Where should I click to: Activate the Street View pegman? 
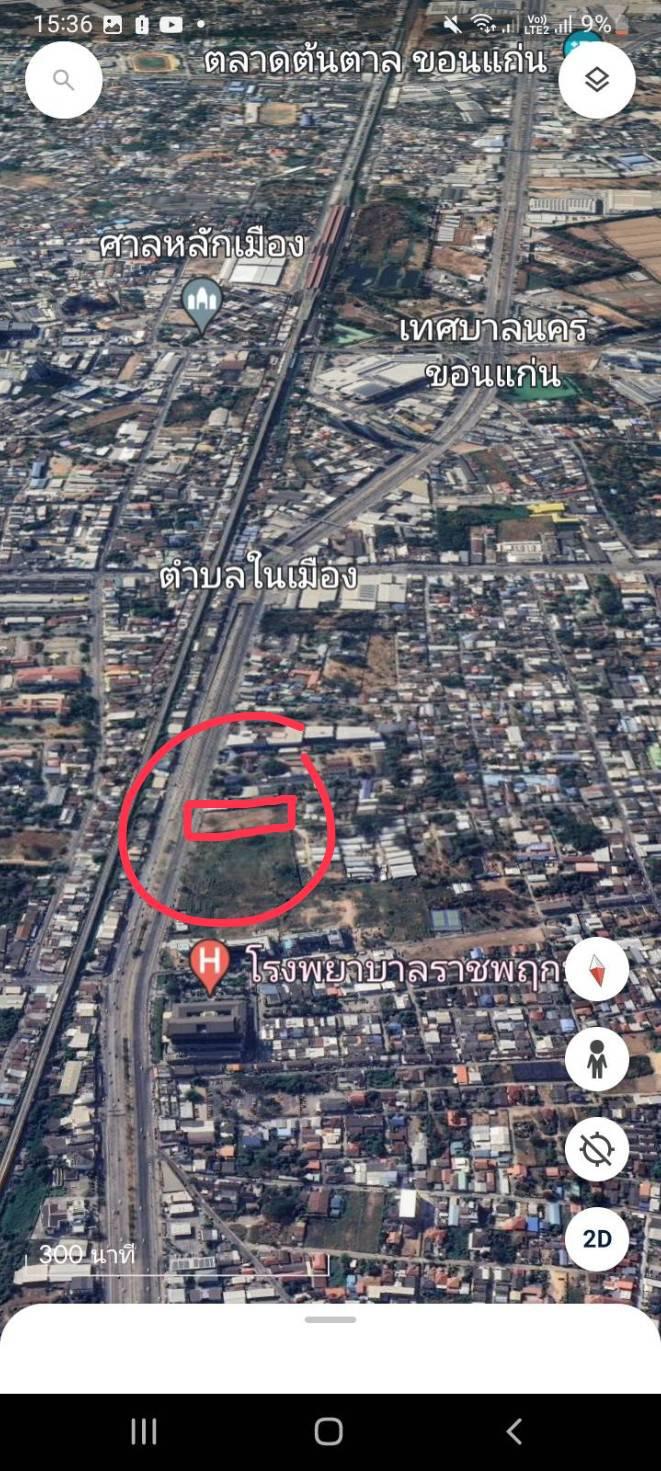point(597,1059)
